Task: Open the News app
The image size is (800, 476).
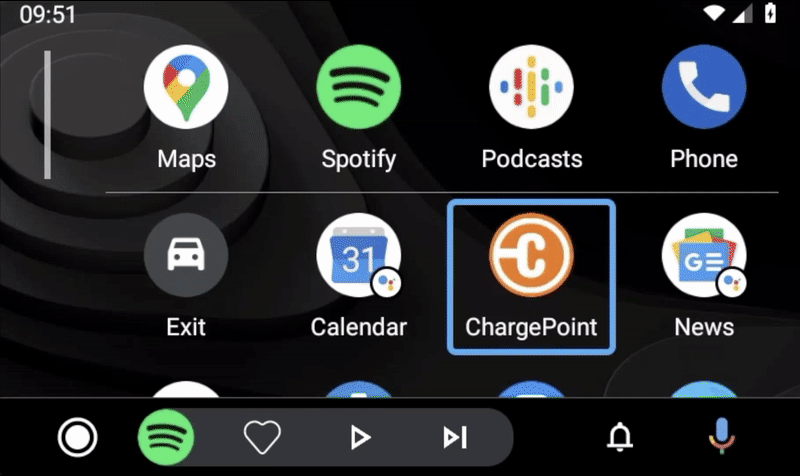Action: click(x=703, y=256)
